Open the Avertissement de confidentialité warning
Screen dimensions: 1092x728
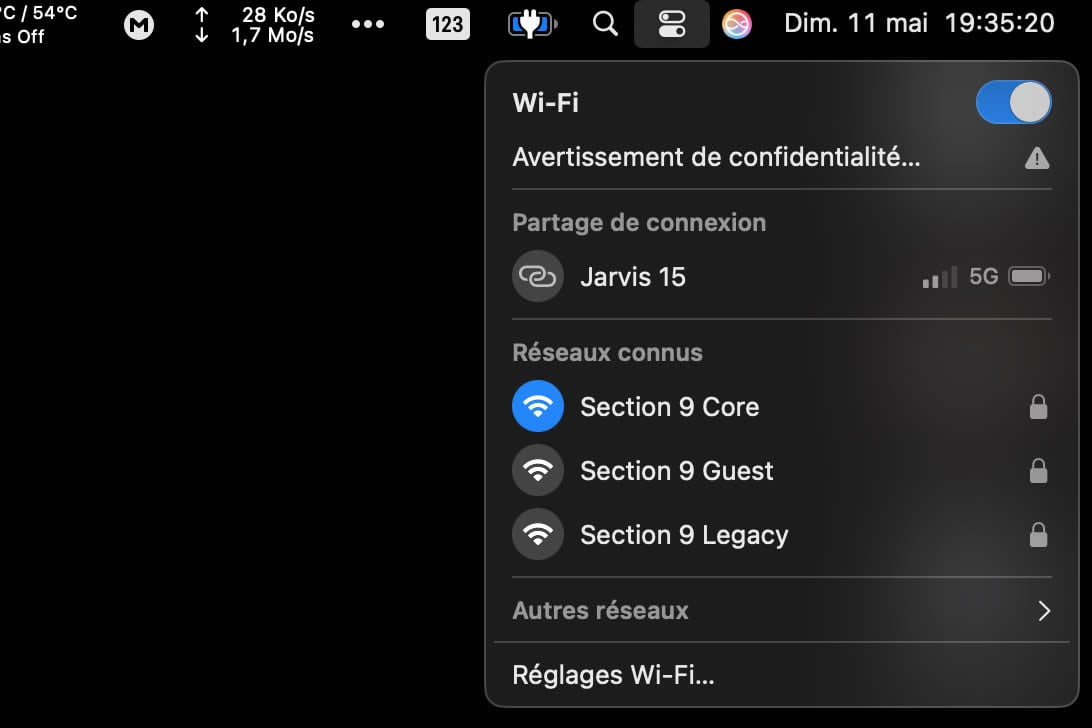coord(715,158)
